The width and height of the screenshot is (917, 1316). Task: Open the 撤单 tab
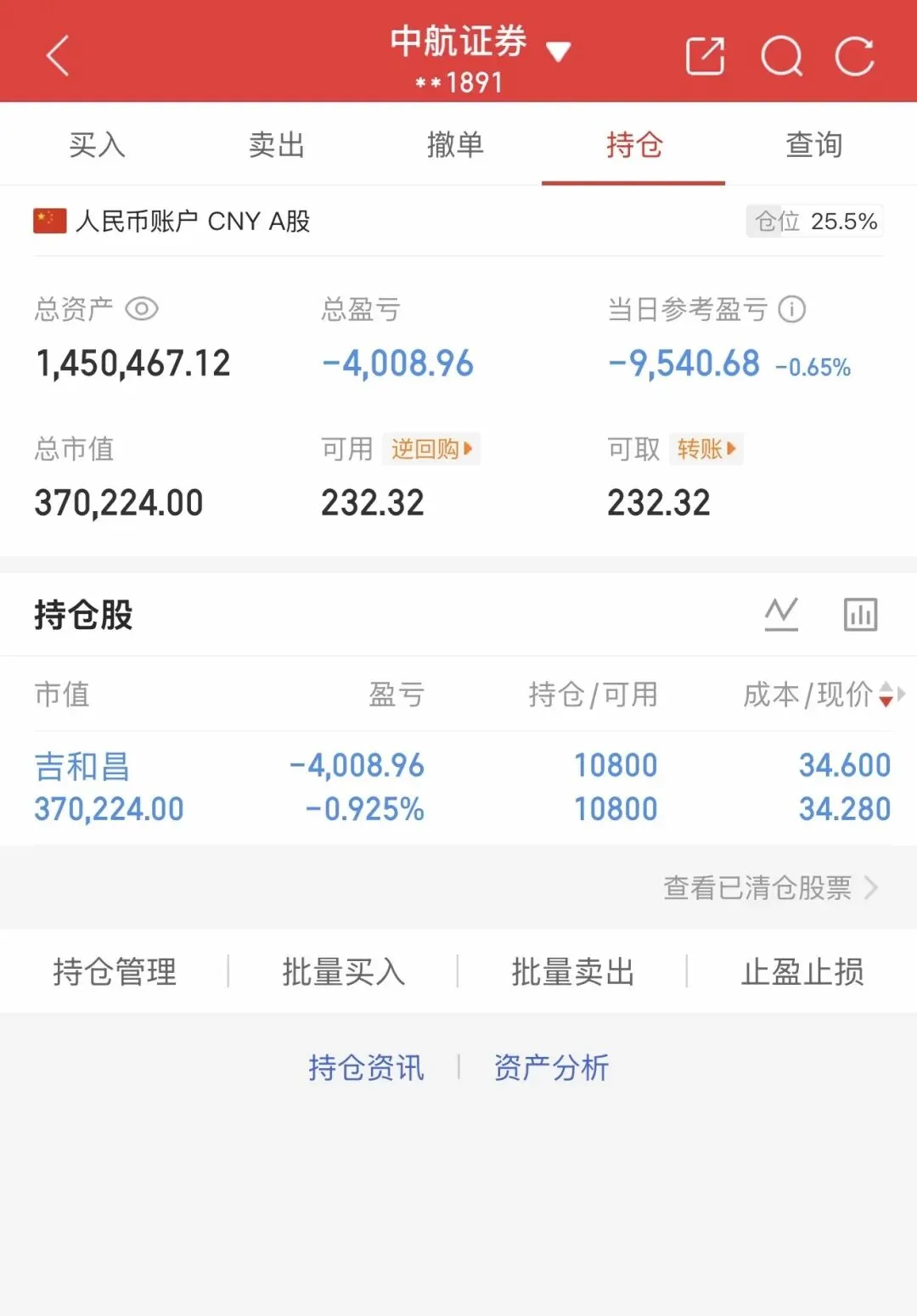pyautogui.click(x=455, y=145)
